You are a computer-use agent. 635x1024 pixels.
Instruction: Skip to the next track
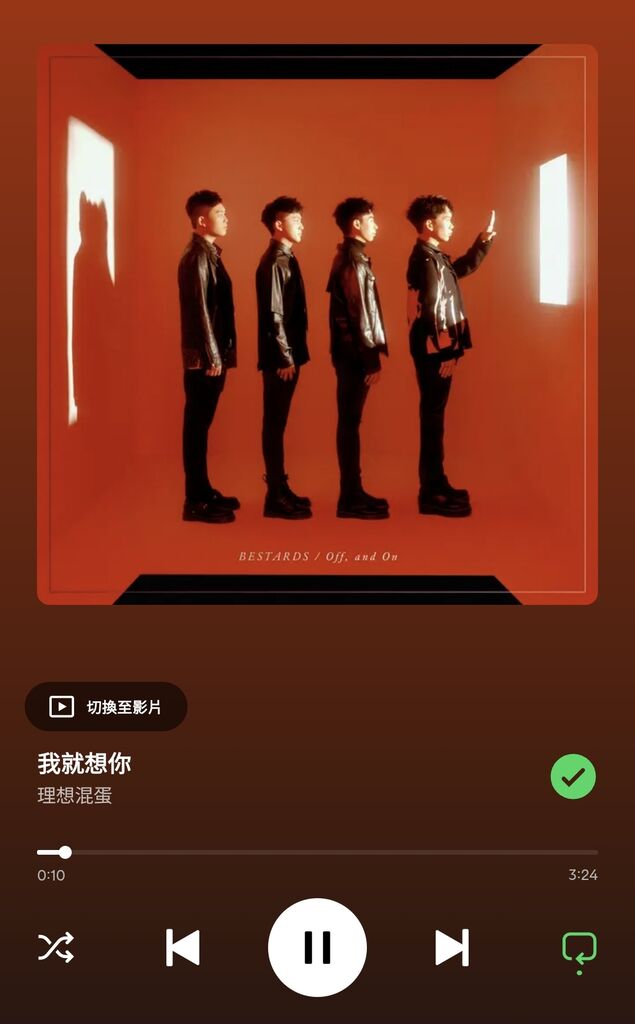[452, 948]
